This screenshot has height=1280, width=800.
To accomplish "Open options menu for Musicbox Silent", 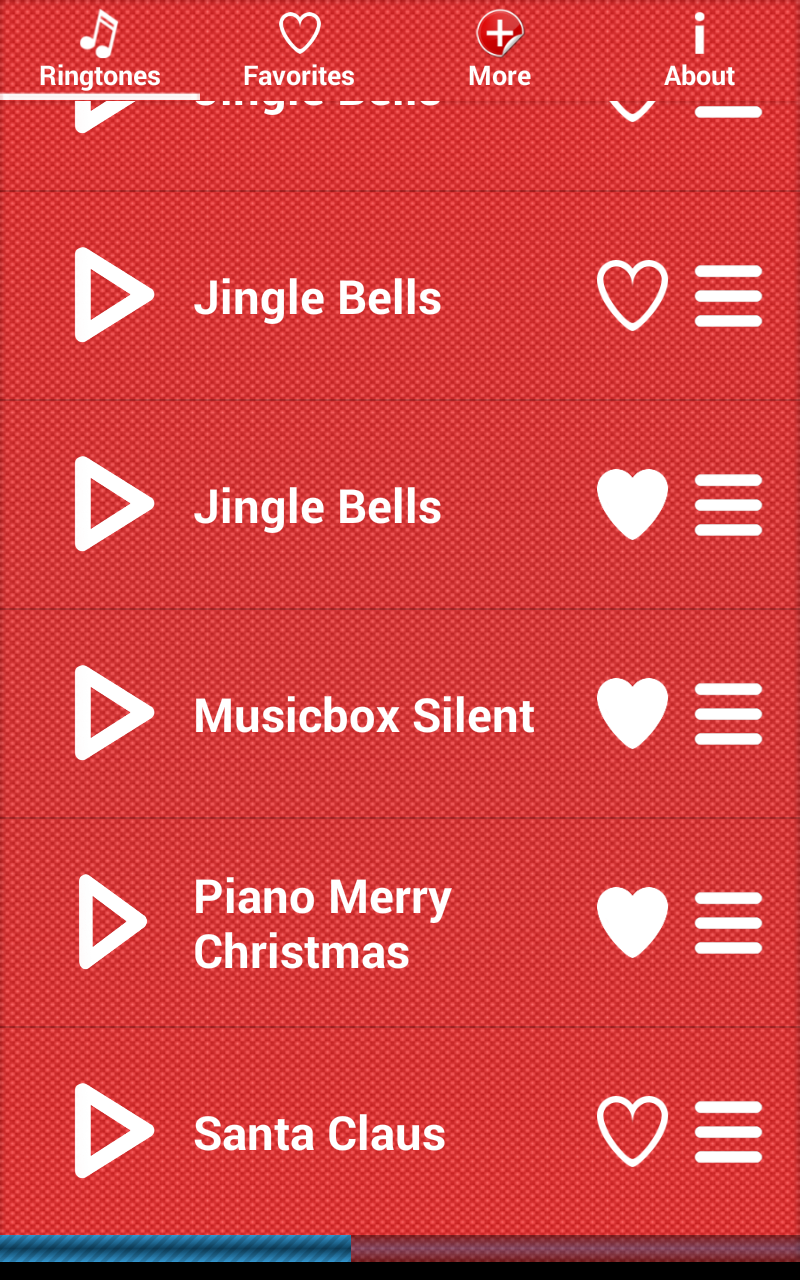I will tap(728, 714).
